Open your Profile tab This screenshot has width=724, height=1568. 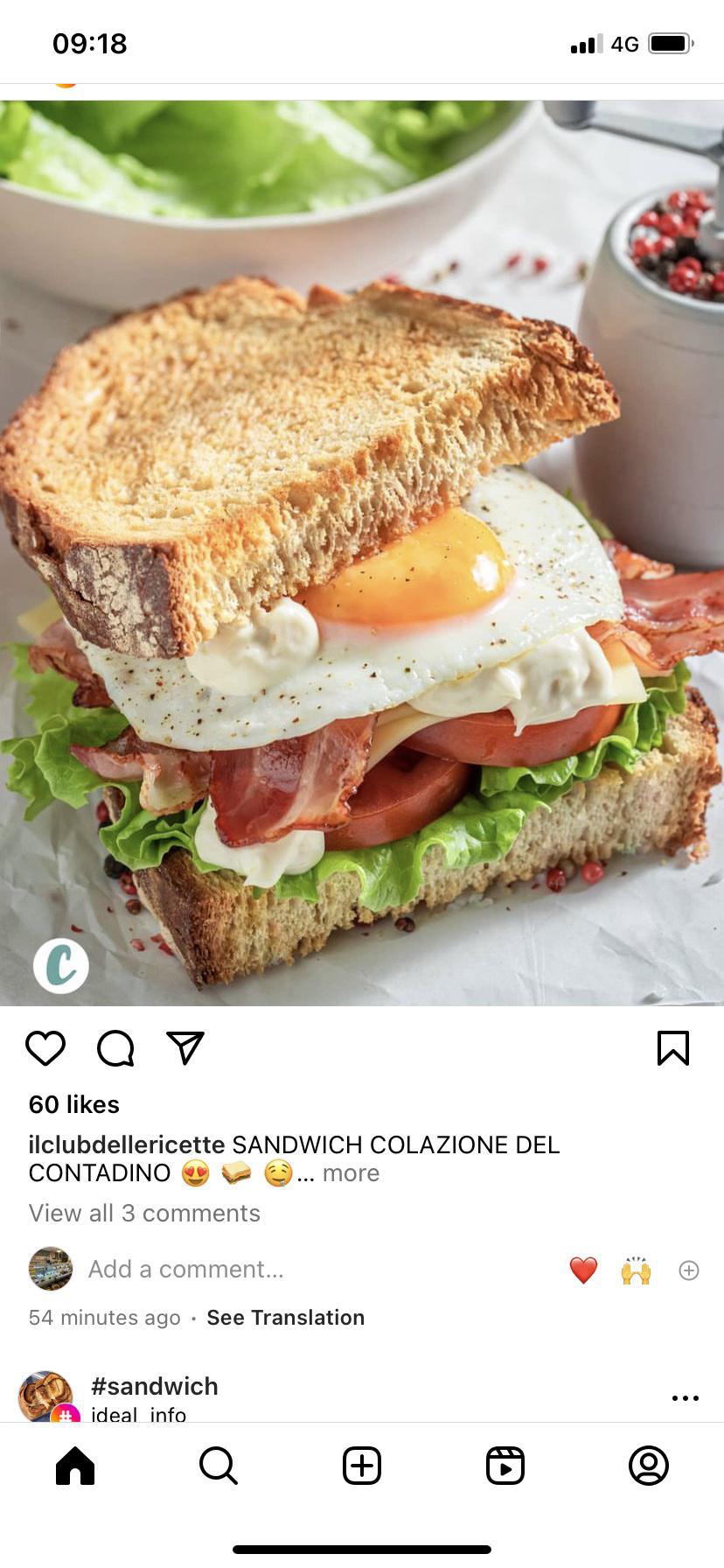tap(649, 1466)
